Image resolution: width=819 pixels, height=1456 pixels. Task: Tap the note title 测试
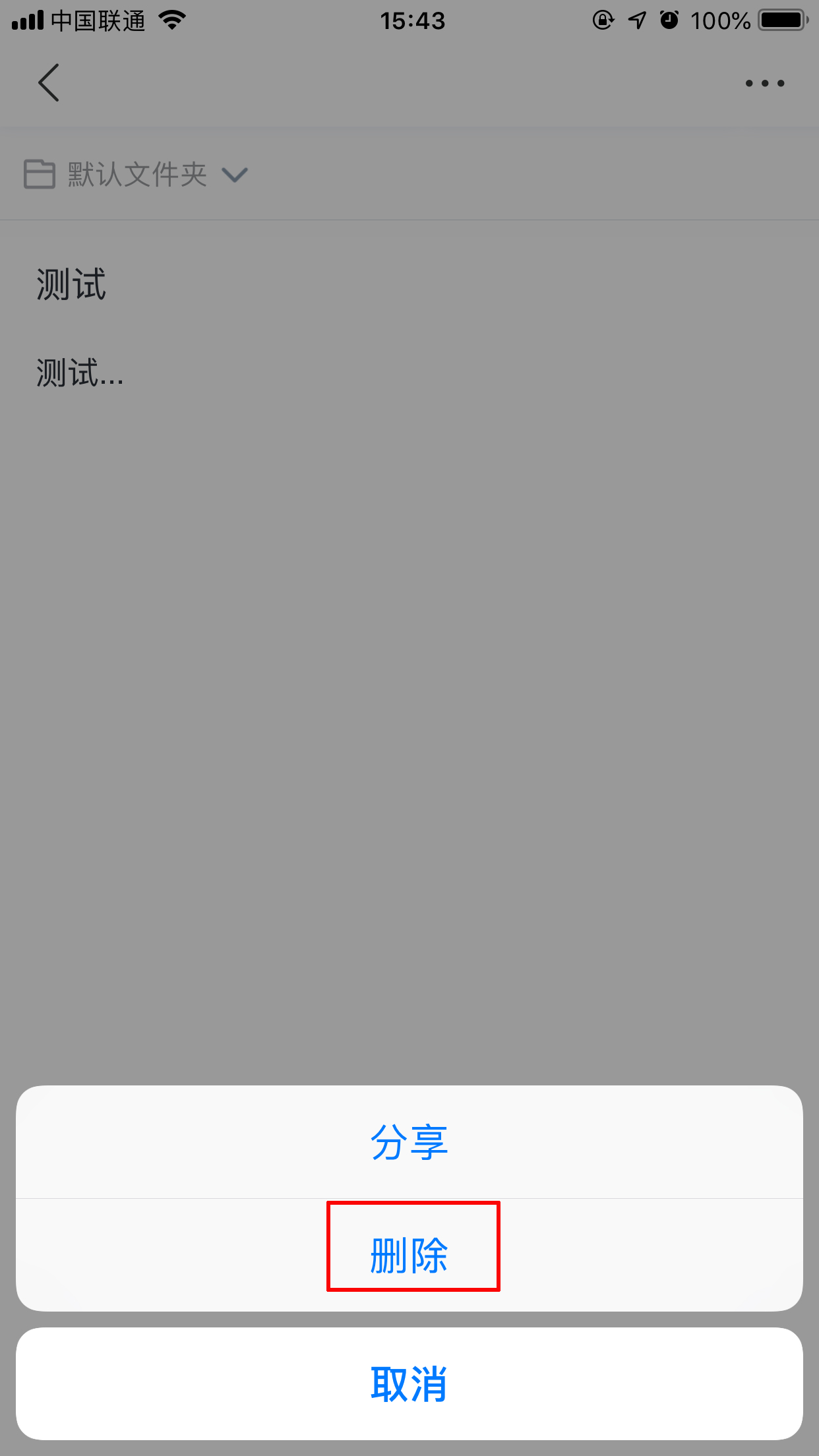(71, 285)
